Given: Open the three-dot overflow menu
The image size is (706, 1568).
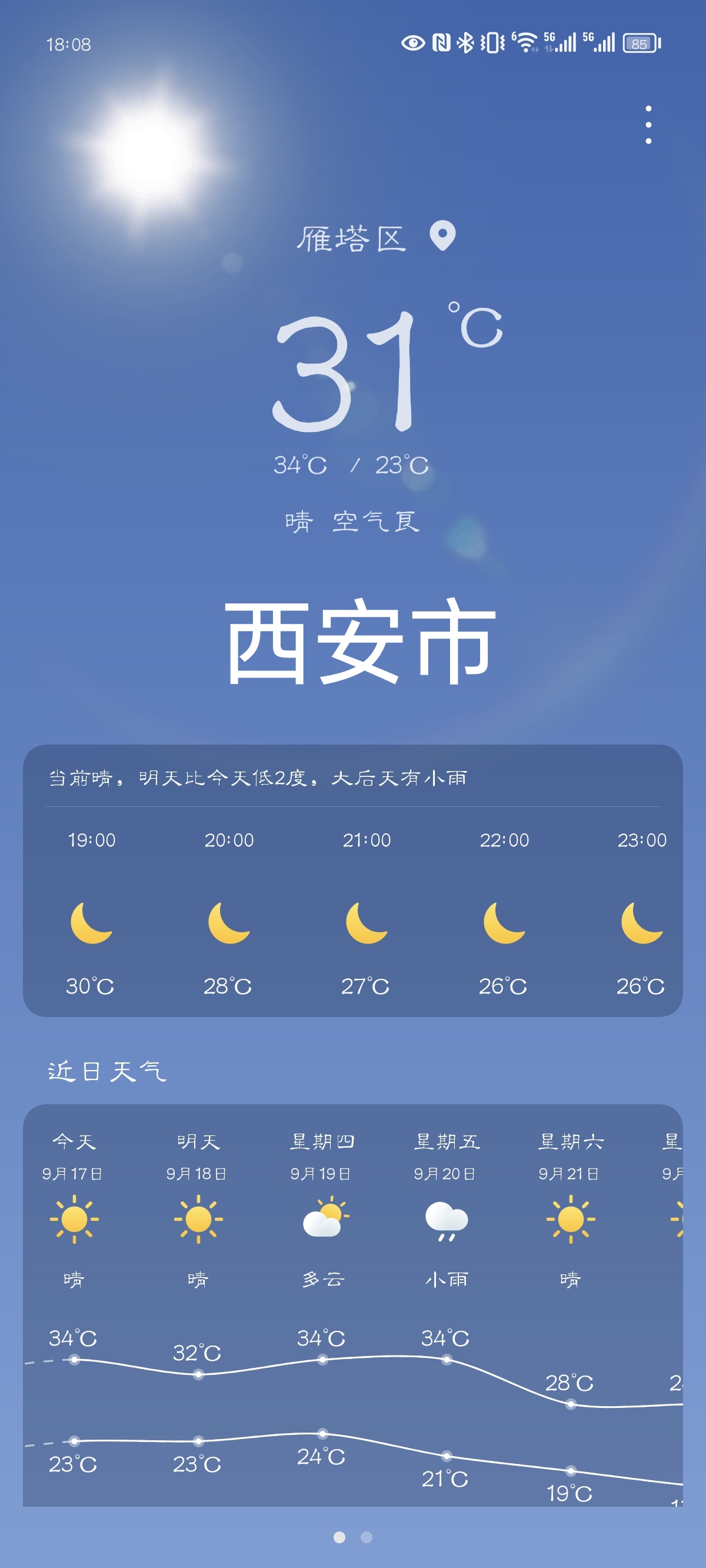Looking at the screenshot, I should 648,125.
